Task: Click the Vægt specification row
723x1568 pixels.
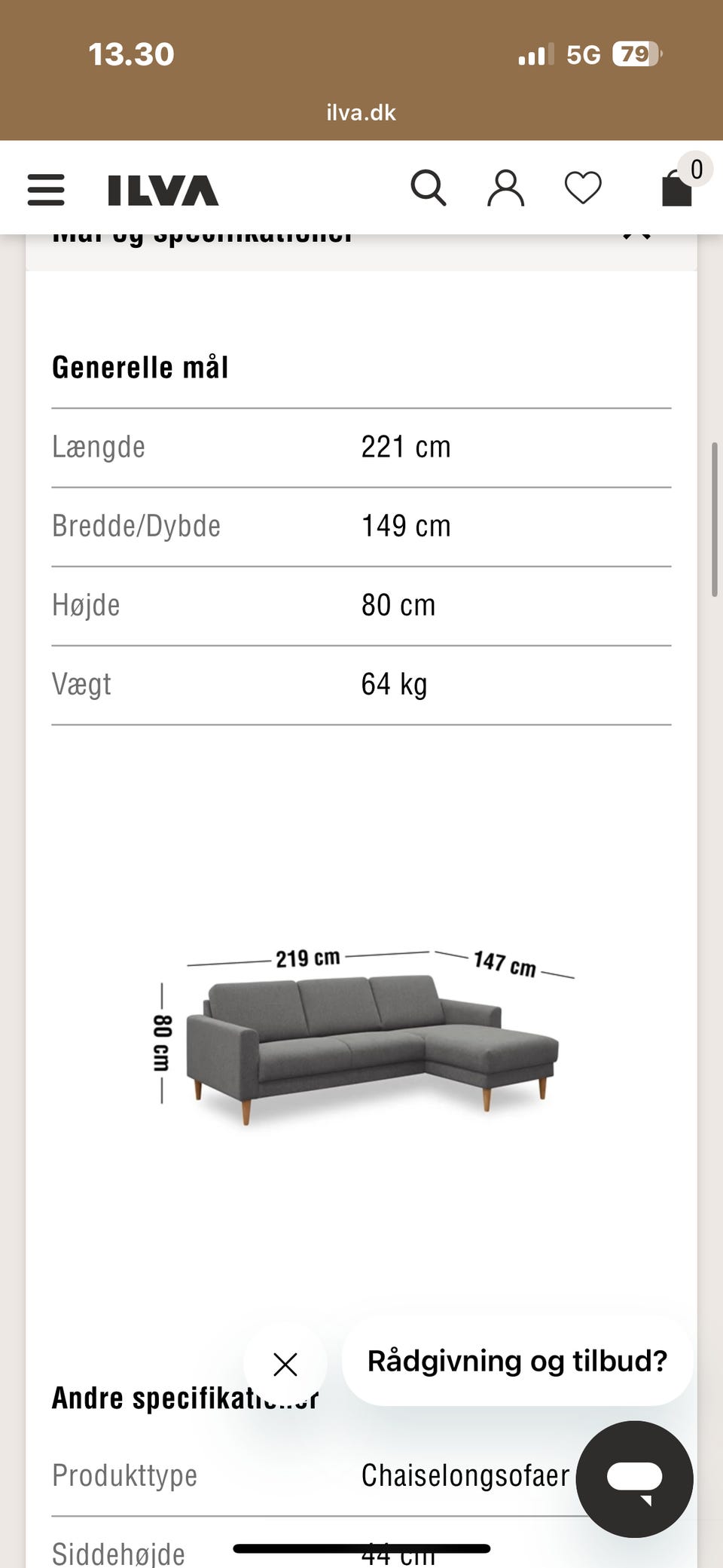Action: (x=361, y=683)
